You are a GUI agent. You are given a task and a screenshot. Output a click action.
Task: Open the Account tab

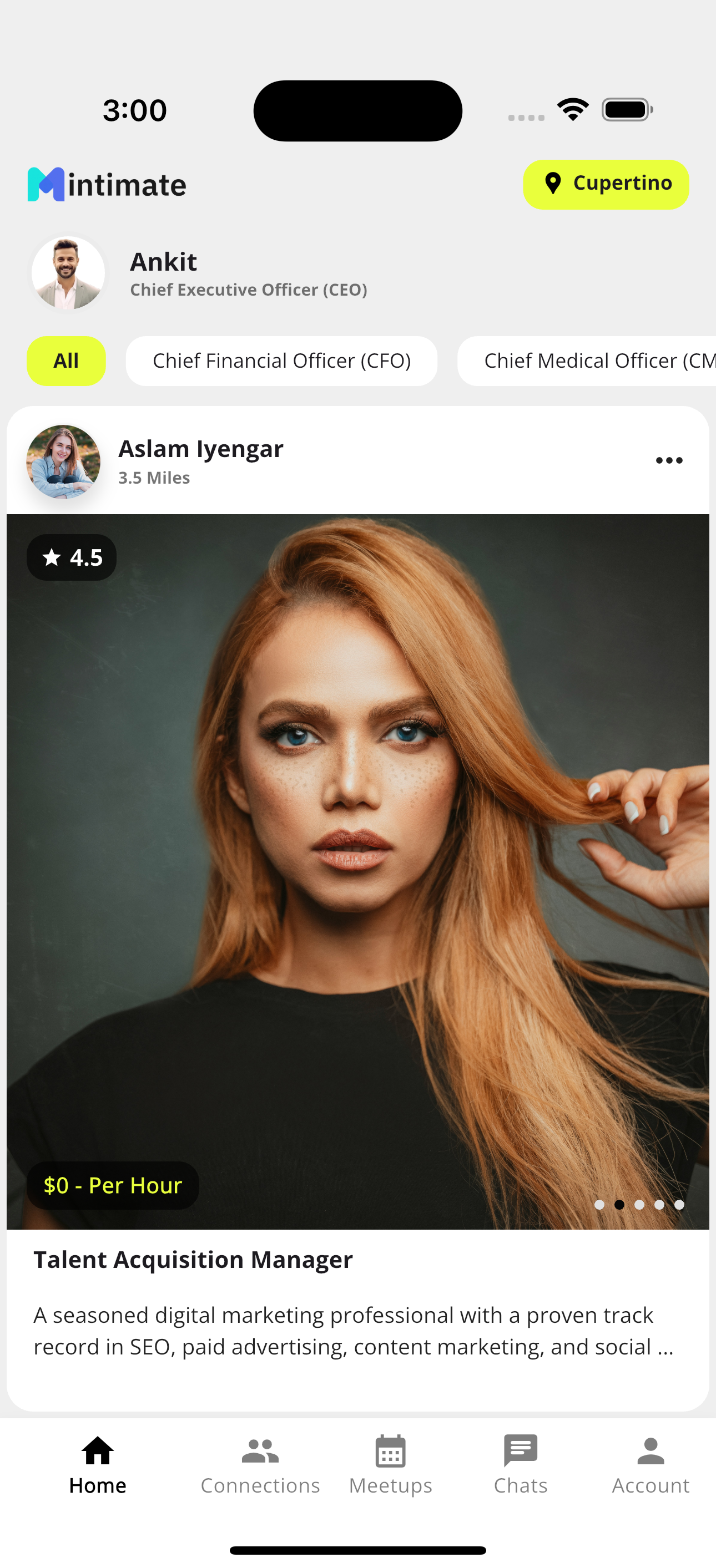click(x=650, y=1464)
